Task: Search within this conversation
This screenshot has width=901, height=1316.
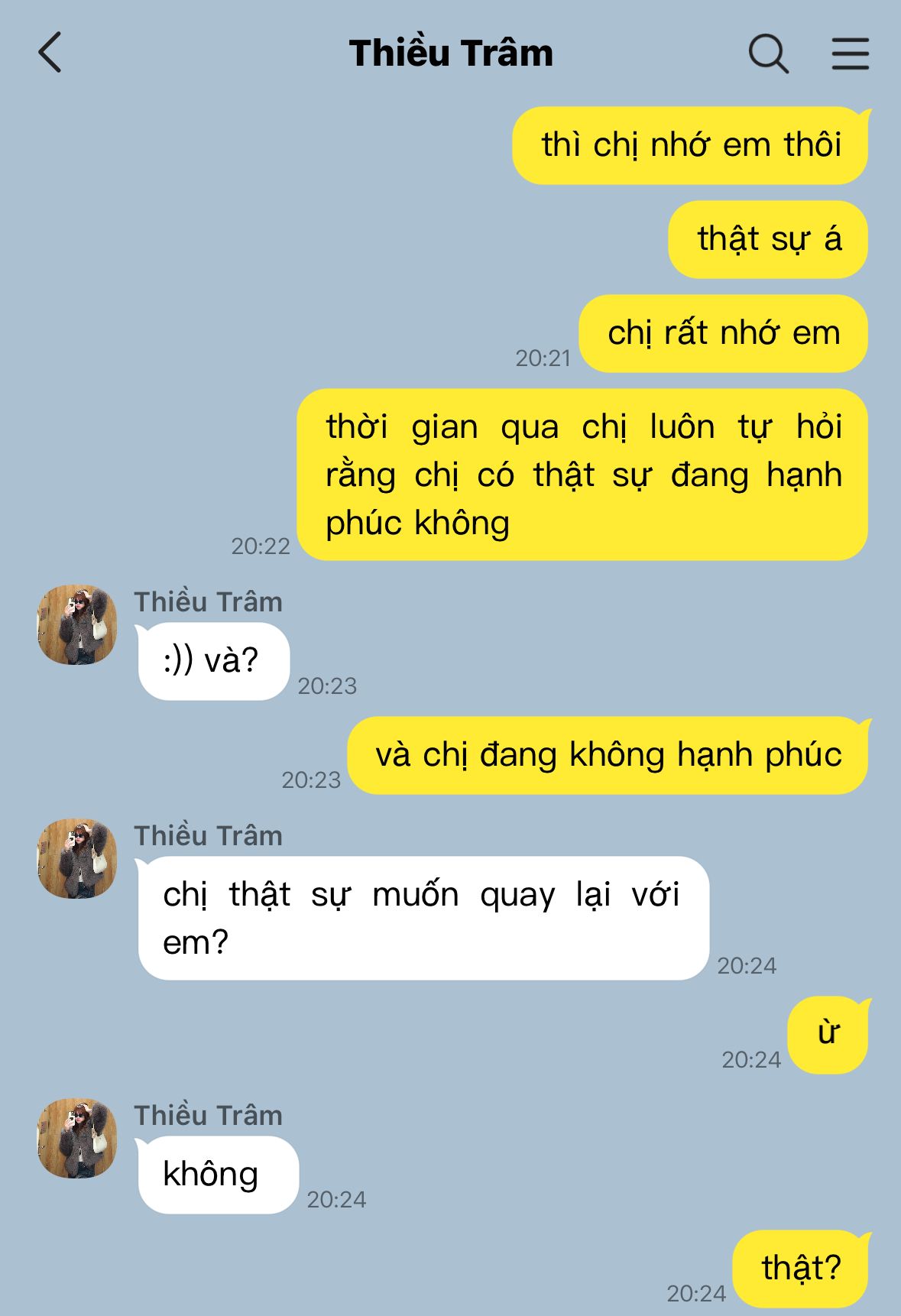Action: click(767, 53)
